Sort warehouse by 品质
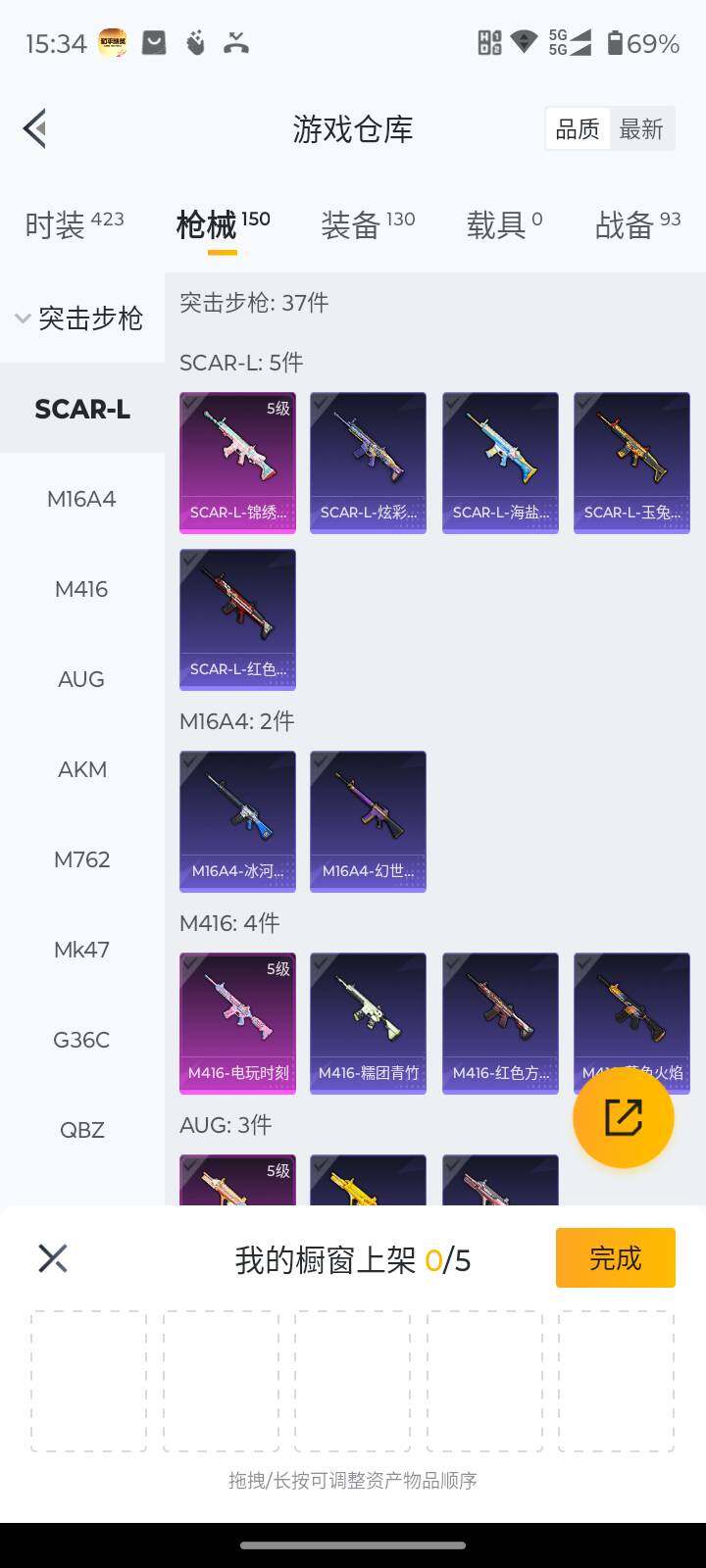The image size is (706, 1568). pos(578,129)
